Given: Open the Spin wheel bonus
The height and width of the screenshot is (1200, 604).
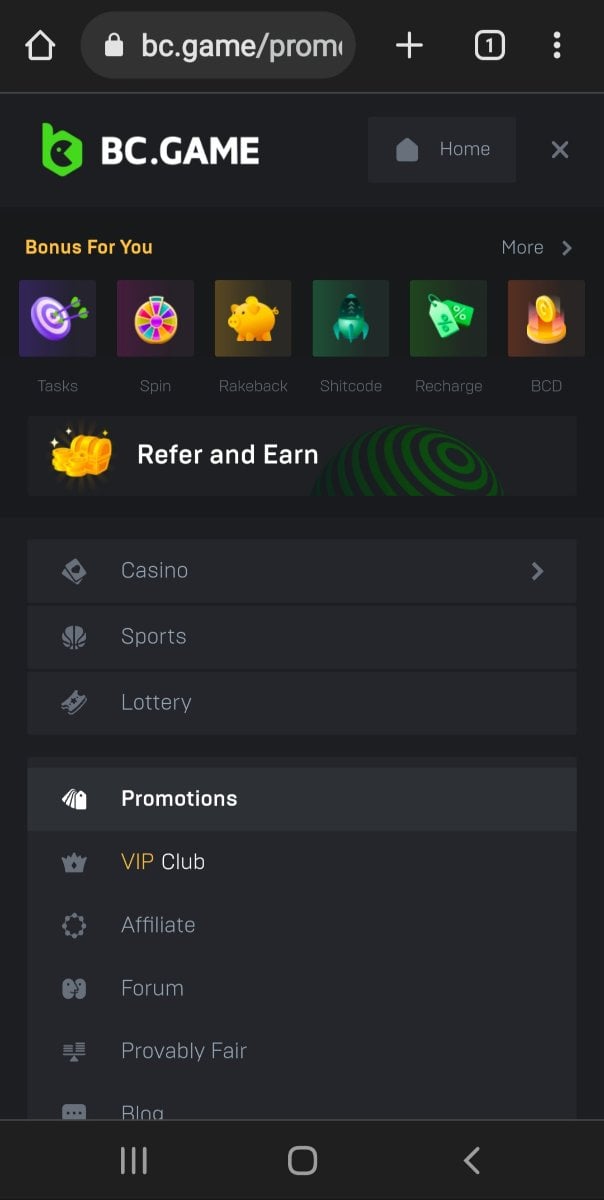Looking at the screenshot, I should (x=155, y=319).
